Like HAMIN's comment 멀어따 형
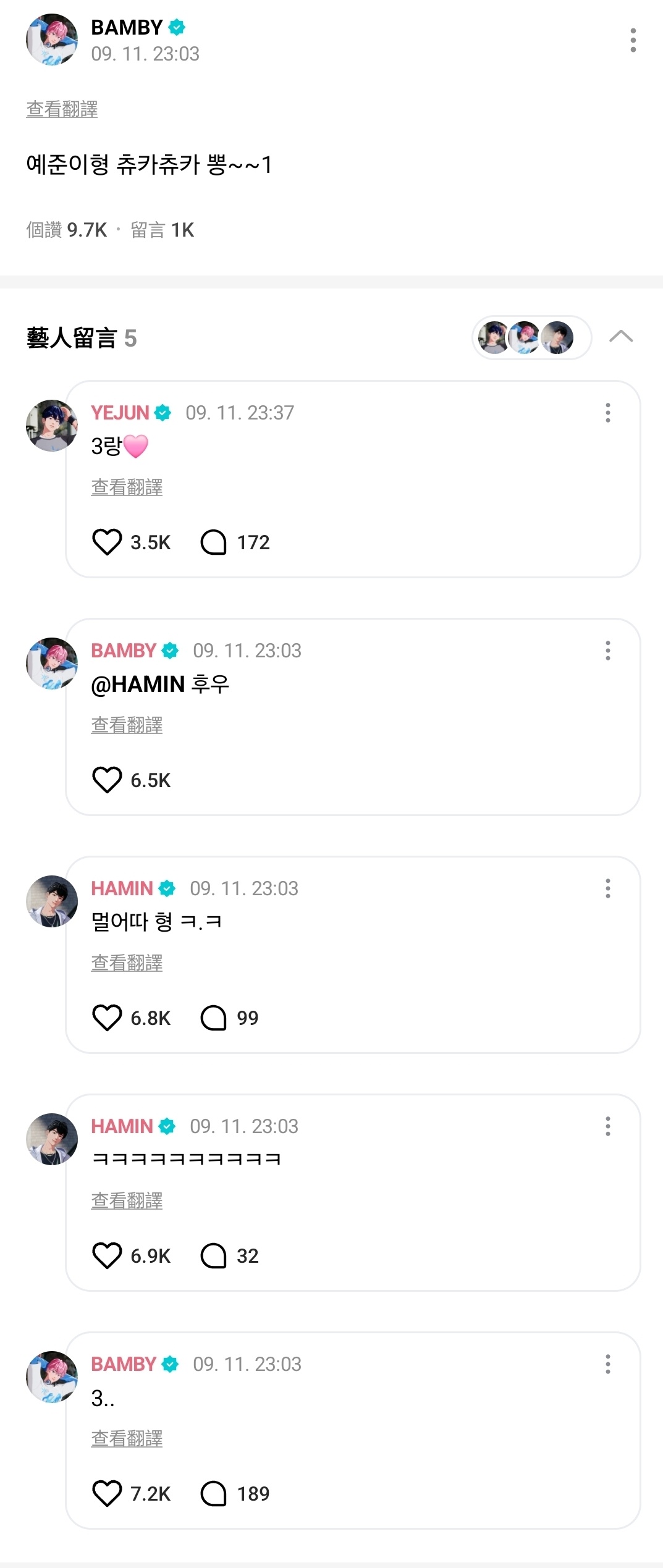 click(x=107, y=1018)
